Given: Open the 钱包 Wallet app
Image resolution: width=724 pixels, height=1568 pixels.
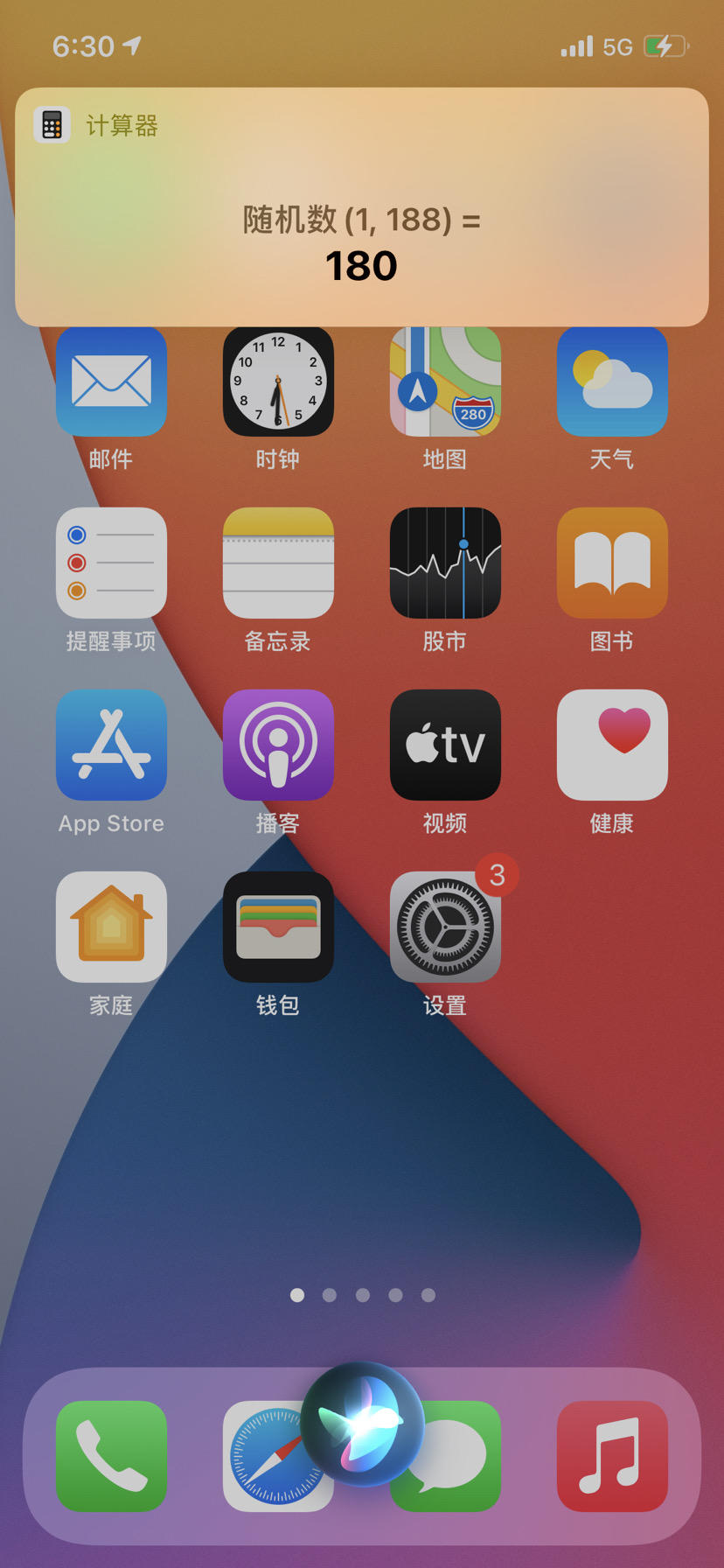Looking at the screenshot, I should coord(278,927).
